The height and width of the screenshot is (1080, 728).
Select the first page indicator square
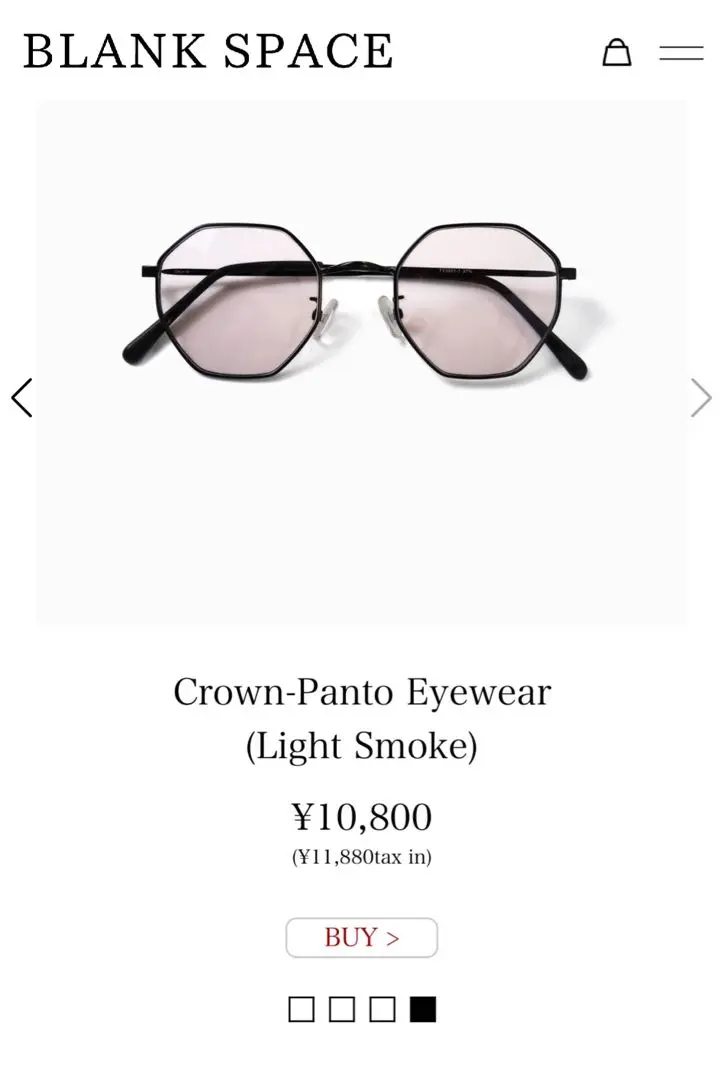tap(301, 1009)
